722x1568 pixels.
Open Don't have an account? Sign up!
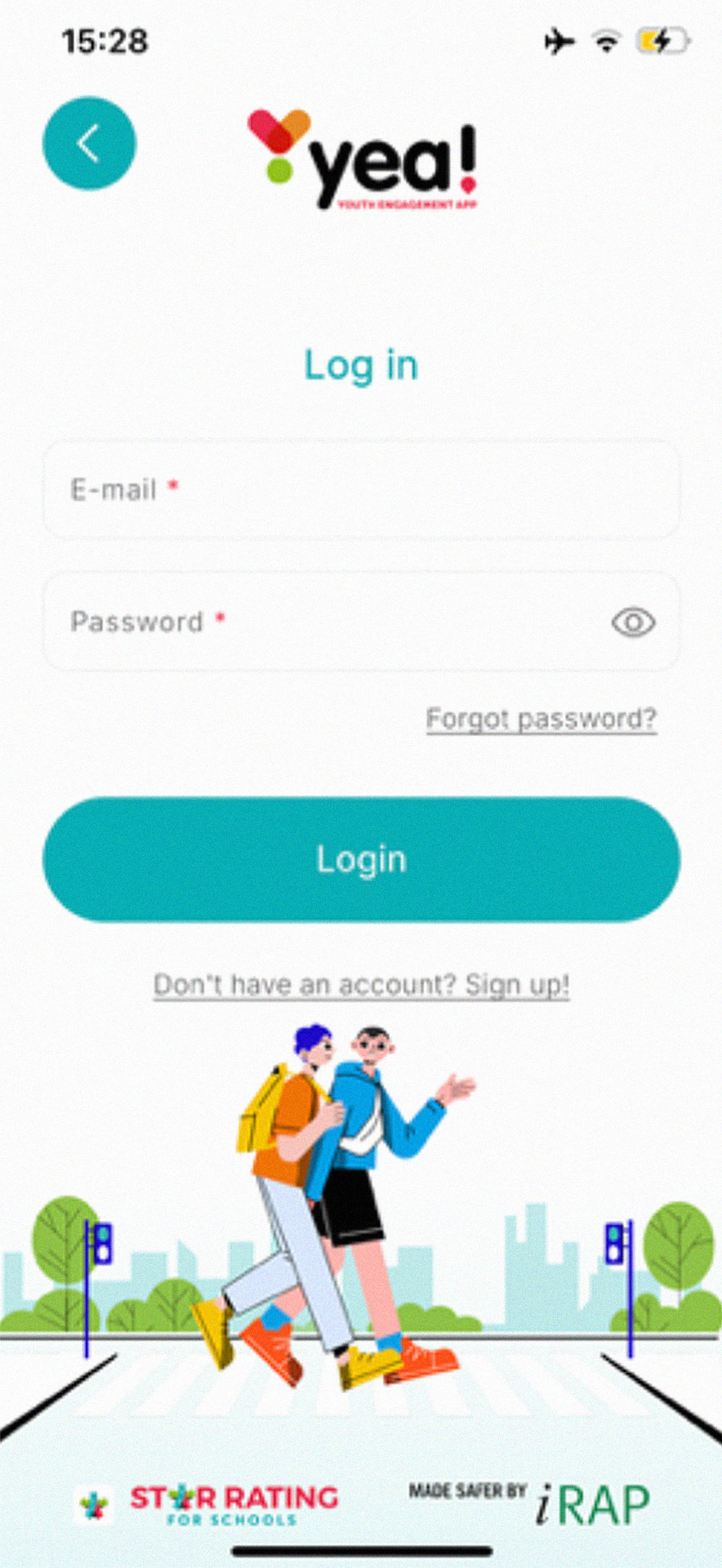click(361, 984)
